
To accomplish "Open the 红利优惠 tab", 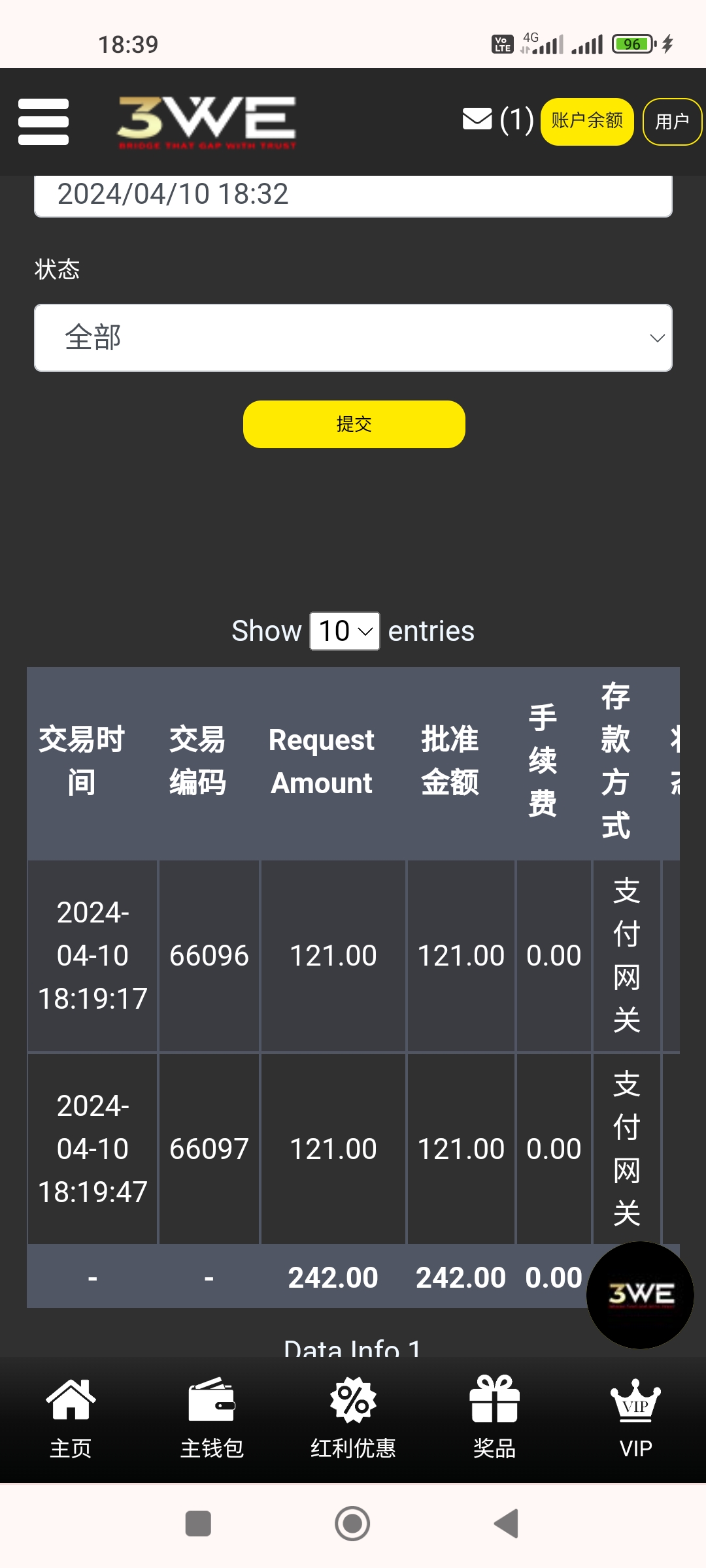I will (353, 1418).
